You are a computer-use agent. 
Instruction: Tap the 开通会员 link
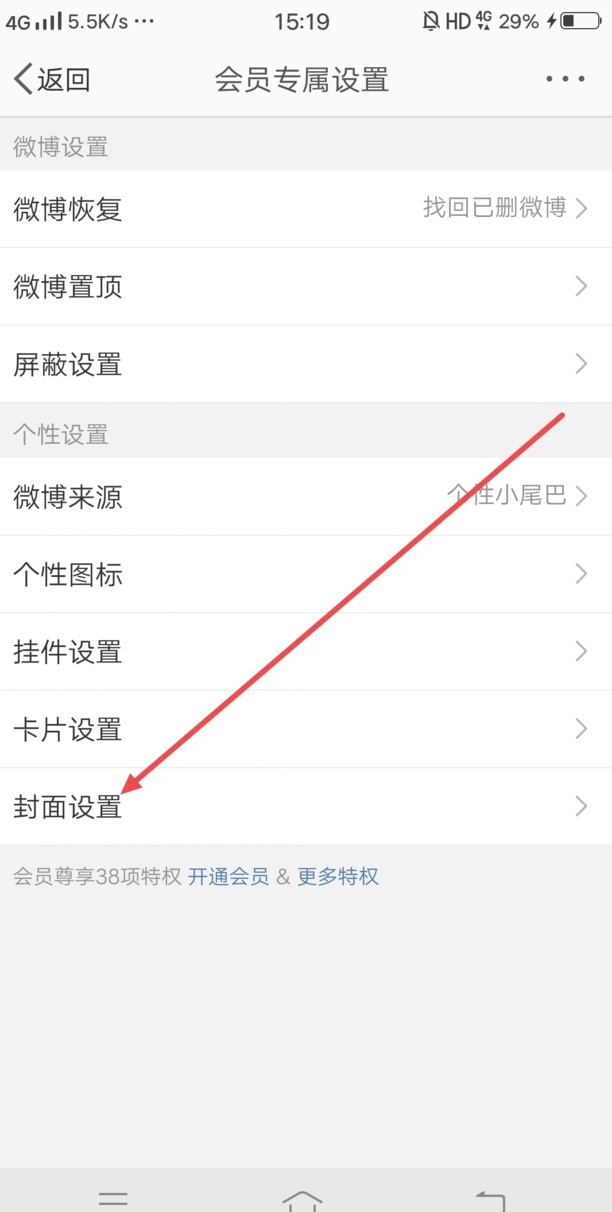tap(229, 878)
